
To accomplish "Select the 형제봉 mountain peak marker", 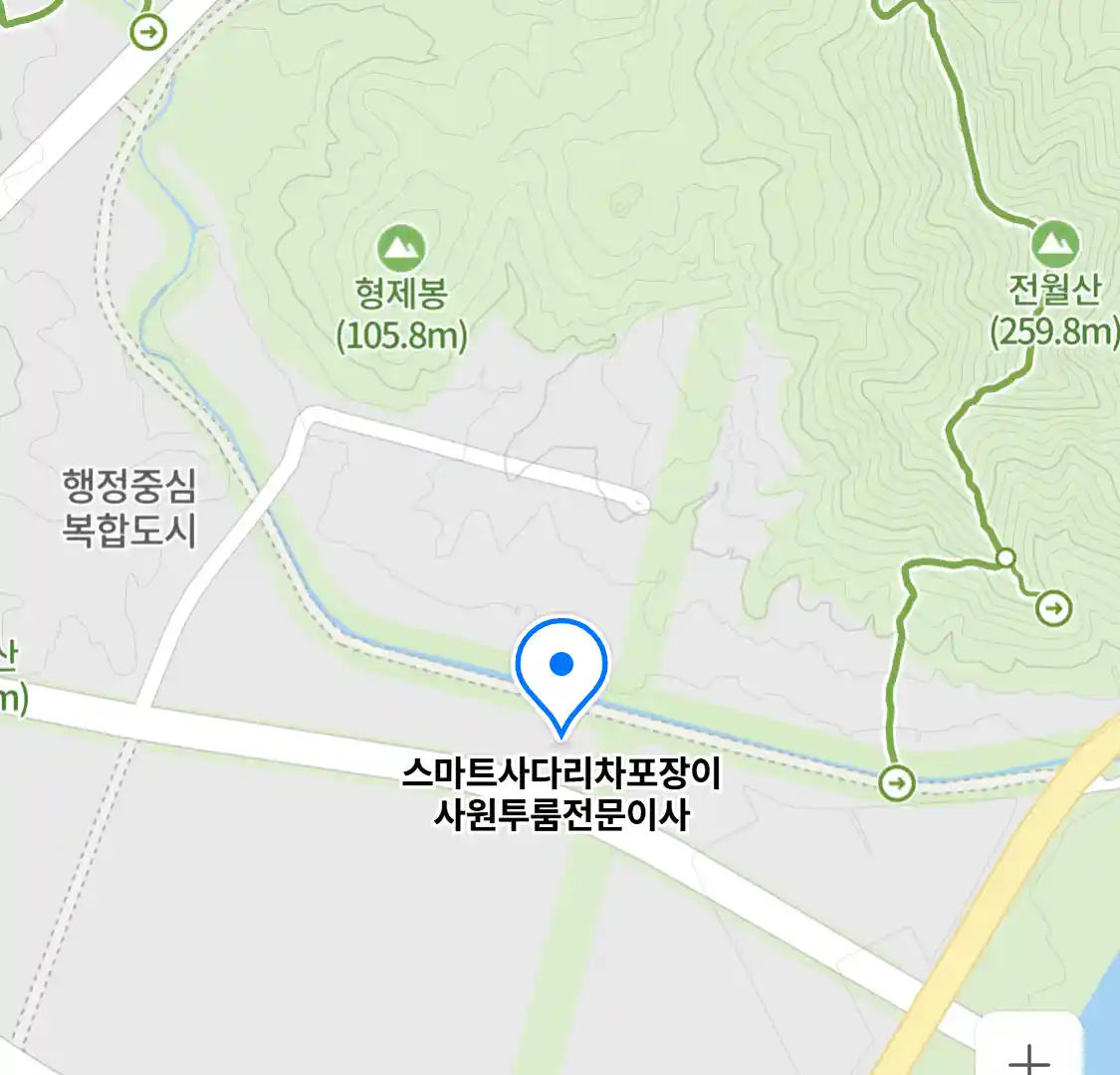I will pyautogui.click(x=401, y=249).
